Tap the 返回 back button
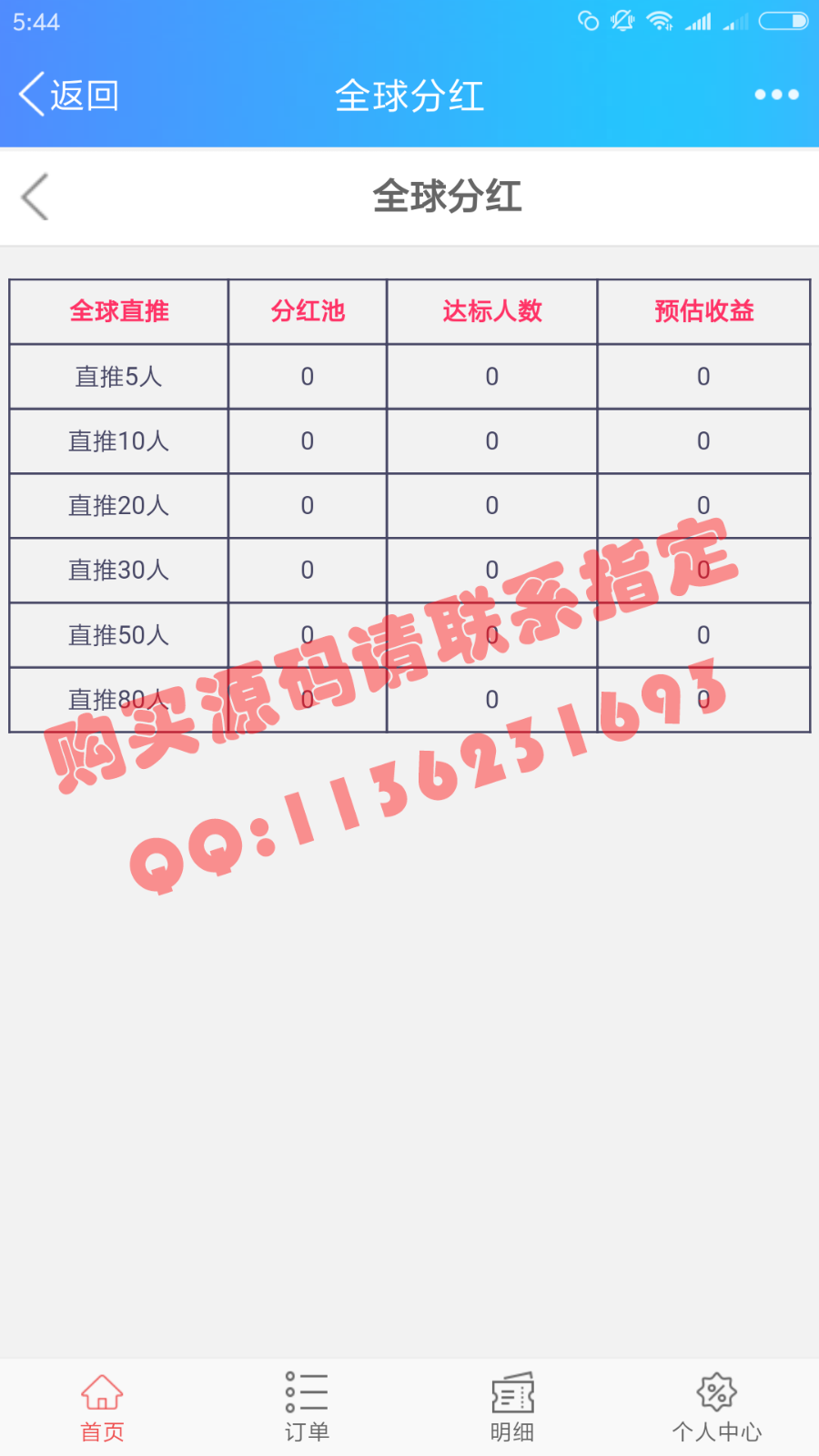The width and height of the screenshot is (819, 1456). click(x=69, y=95)
